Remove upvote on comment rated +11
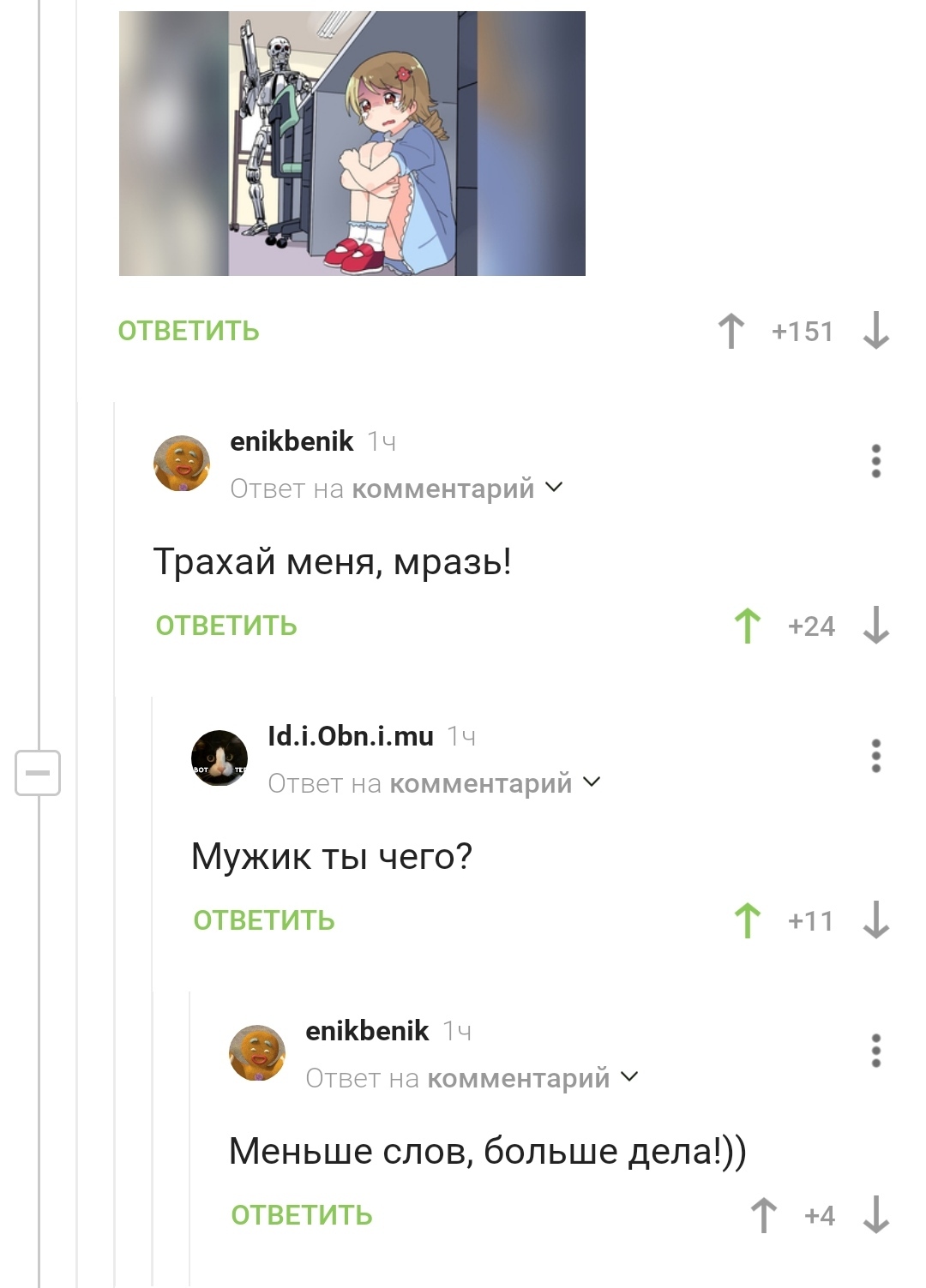This screenshot has width=926, height=1288. (x=748, y=920)
